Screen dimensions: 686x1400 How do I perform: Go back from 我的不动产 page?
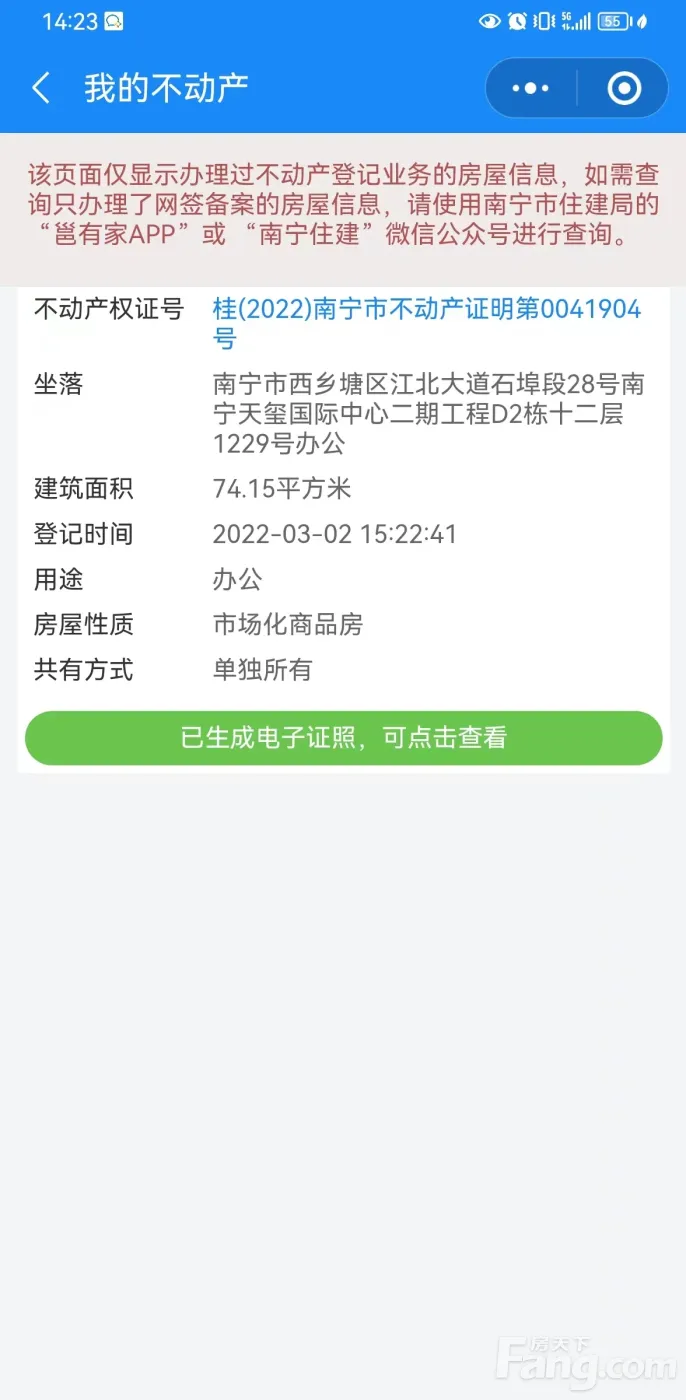41,88
